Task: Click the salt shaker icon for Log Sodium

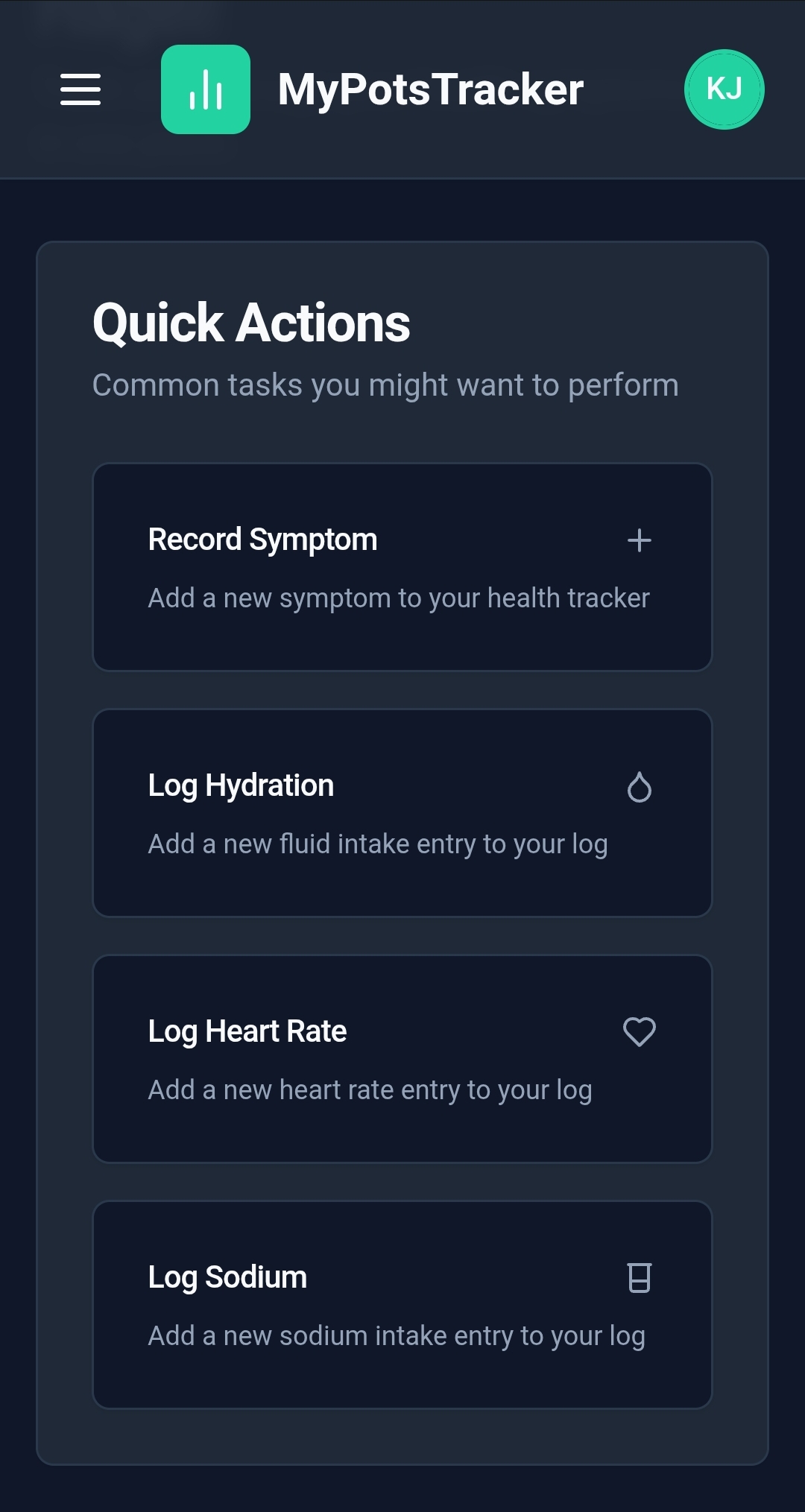Action: (640, 1279)
